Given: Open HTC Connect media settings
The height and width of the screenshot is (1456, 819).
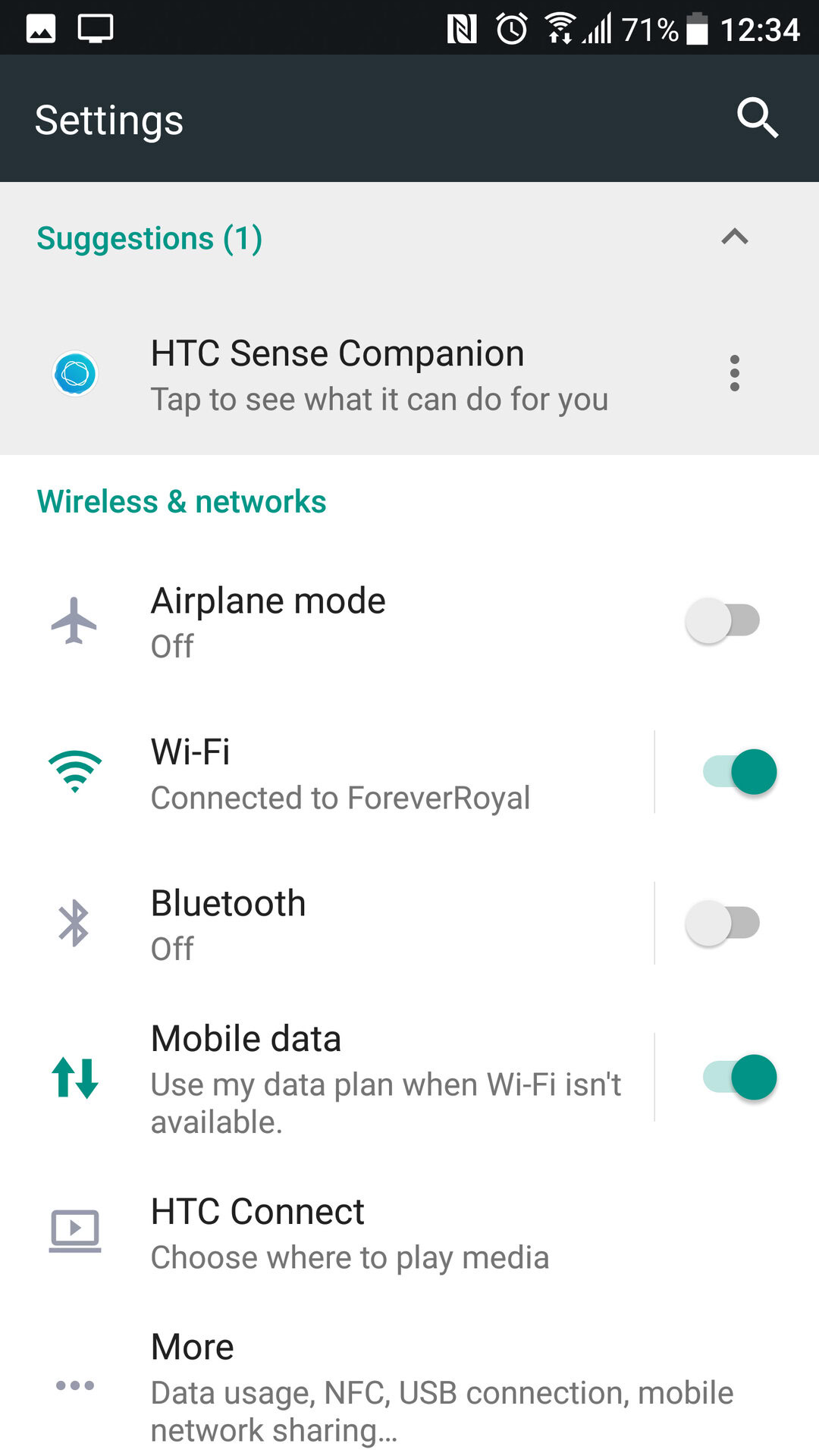Looking at the screenshot, I should coord(349,1232).
